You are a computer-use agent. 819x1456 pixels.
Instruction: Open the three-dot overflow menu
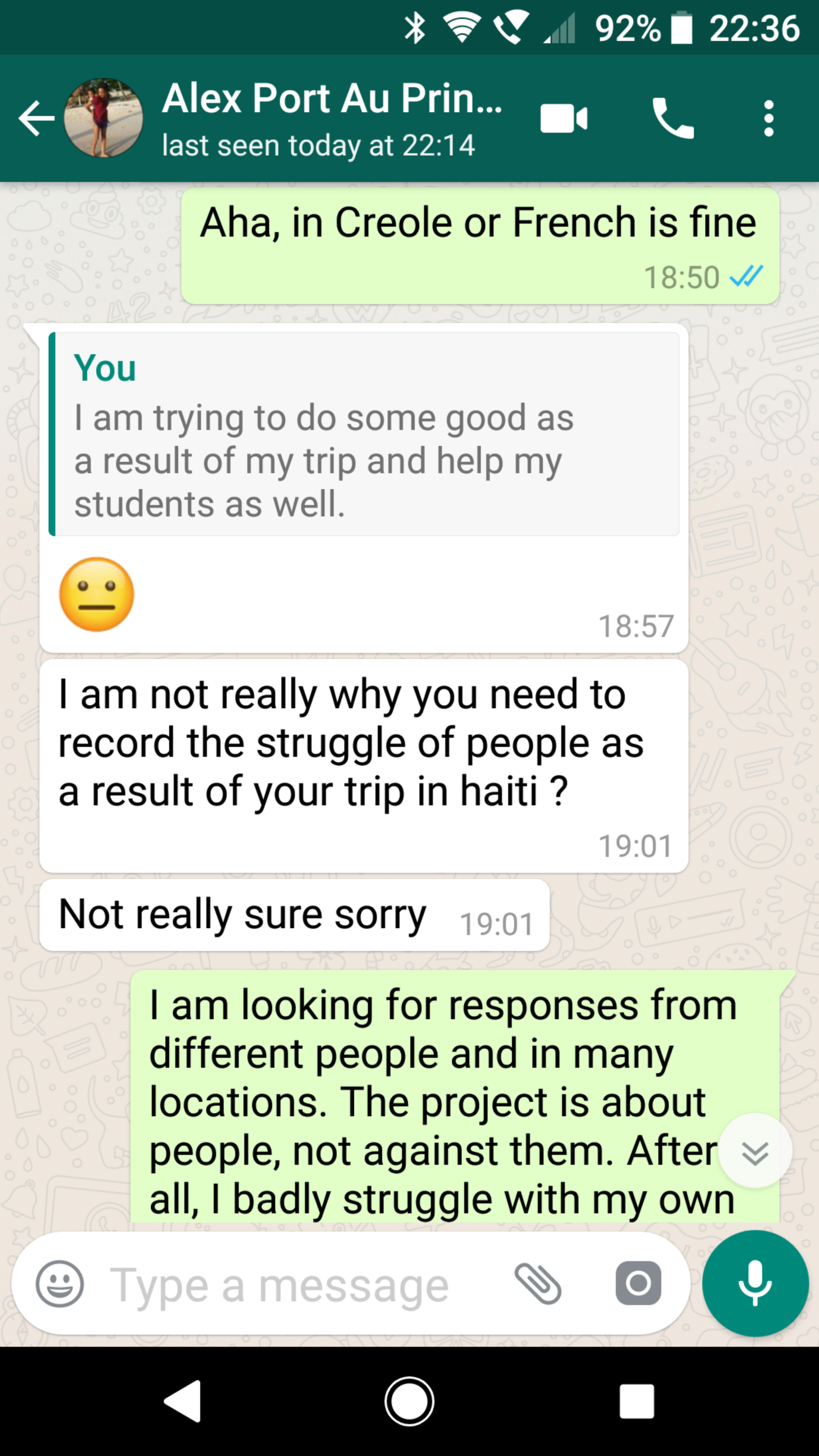coord(768,118)
